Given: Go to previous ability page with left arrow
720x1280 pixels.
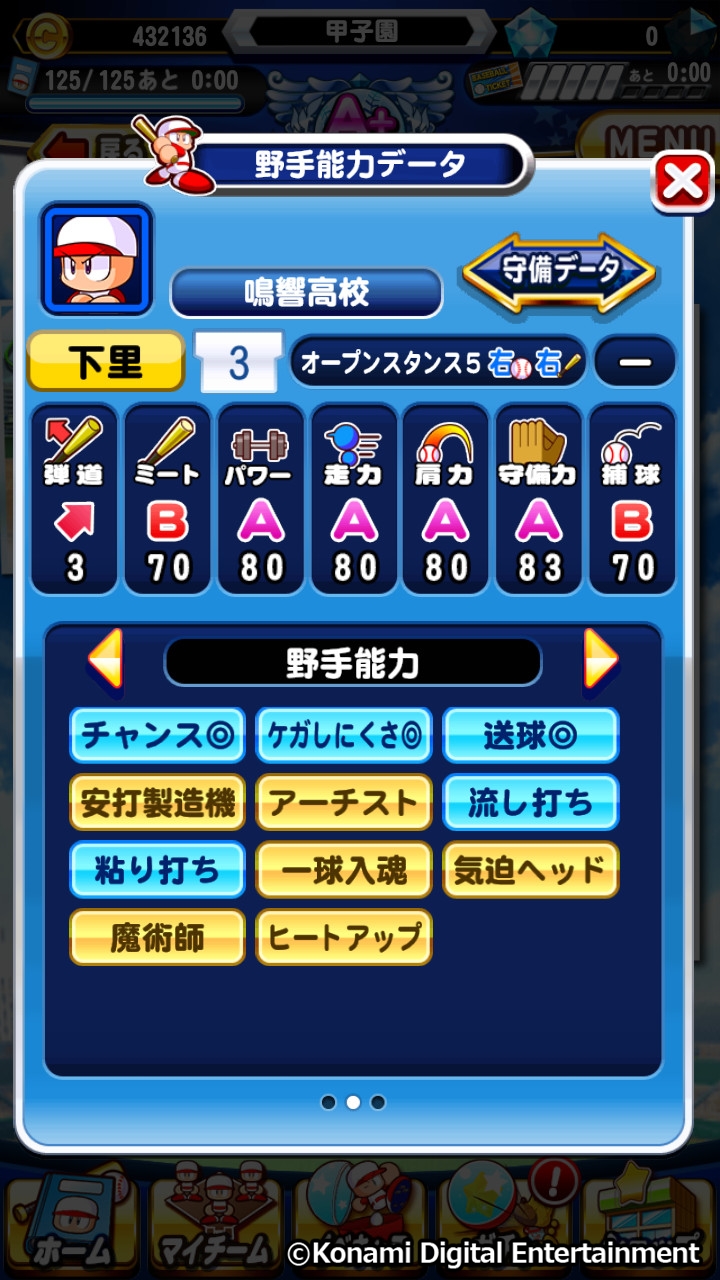Looking at the screenshot, I should [105, 659].
